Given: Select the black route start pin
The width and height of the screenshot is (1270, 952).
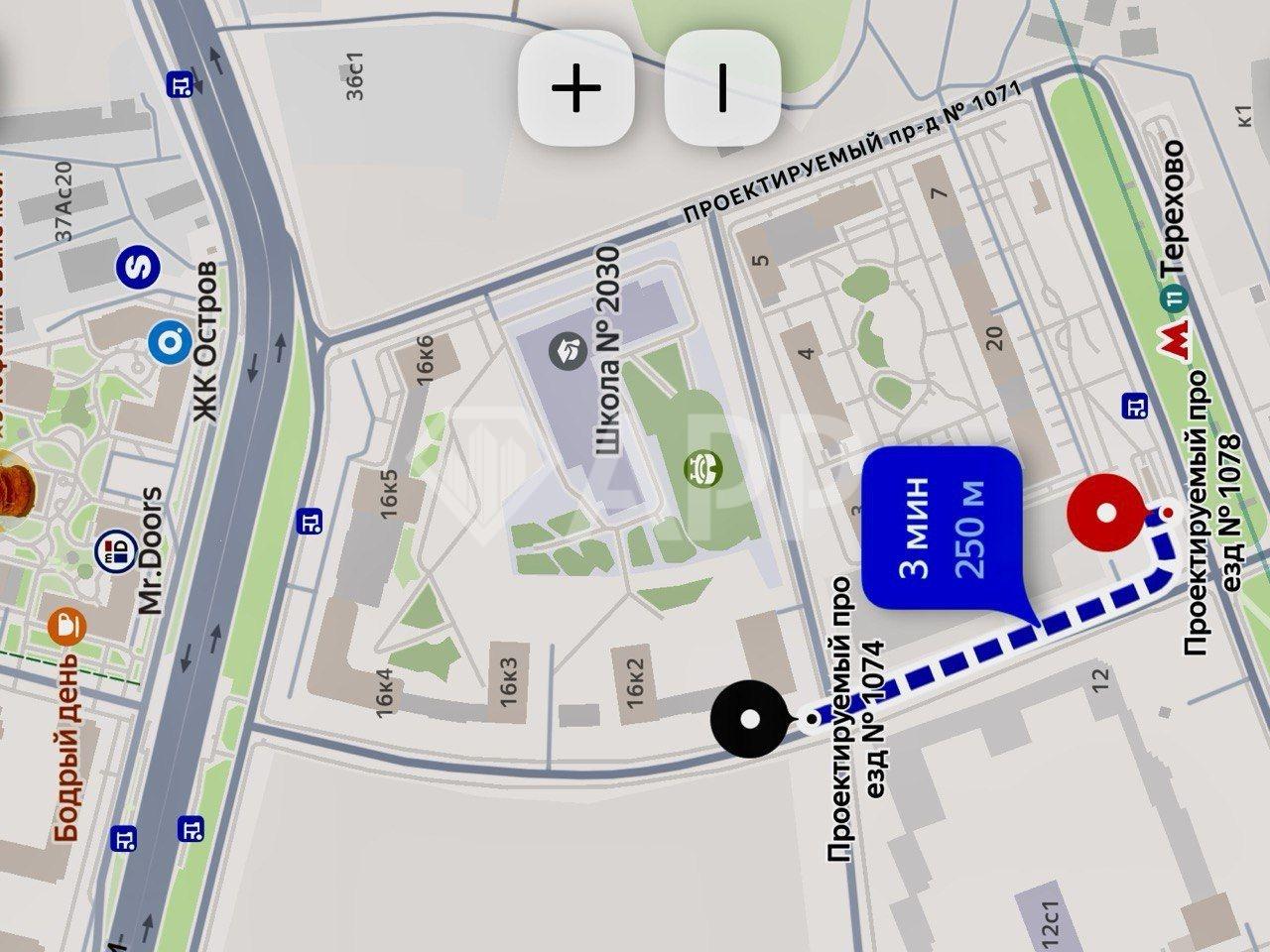Looking at the screenshot, I should [750, 719].
